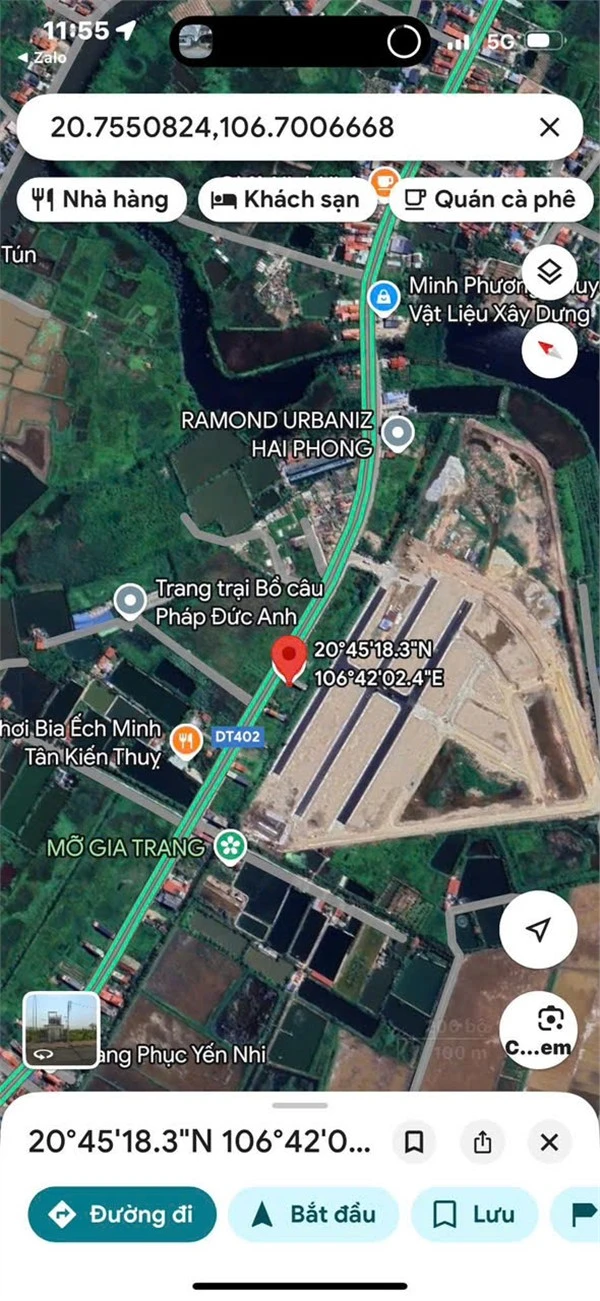The width and height of the screenshot is (600, 1301).
Task: Open the map layers selector
Action: 549,273
